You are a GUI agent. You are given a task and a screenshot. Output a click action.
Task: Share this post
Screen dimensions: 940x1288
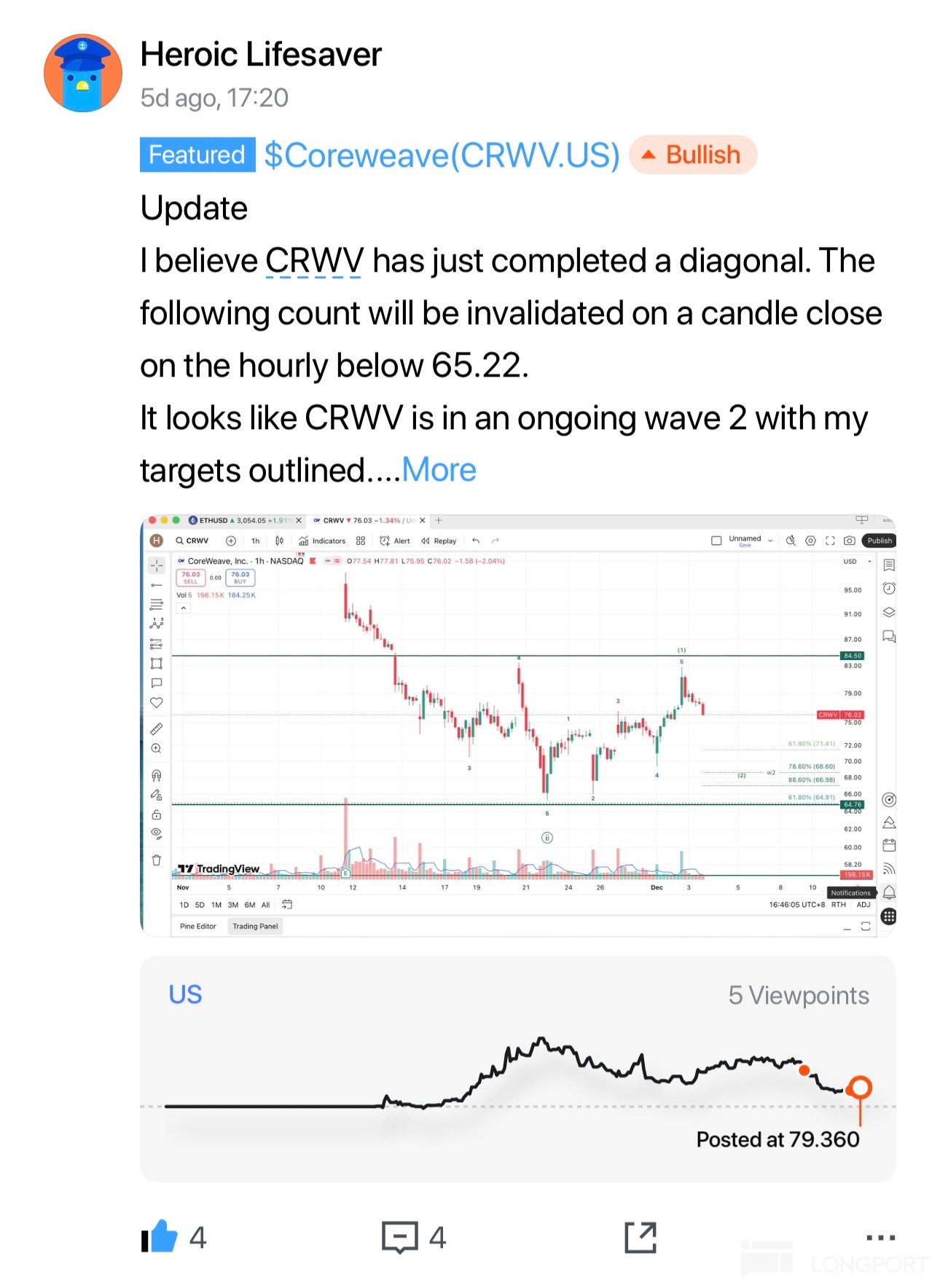(x=641, y=1236)
